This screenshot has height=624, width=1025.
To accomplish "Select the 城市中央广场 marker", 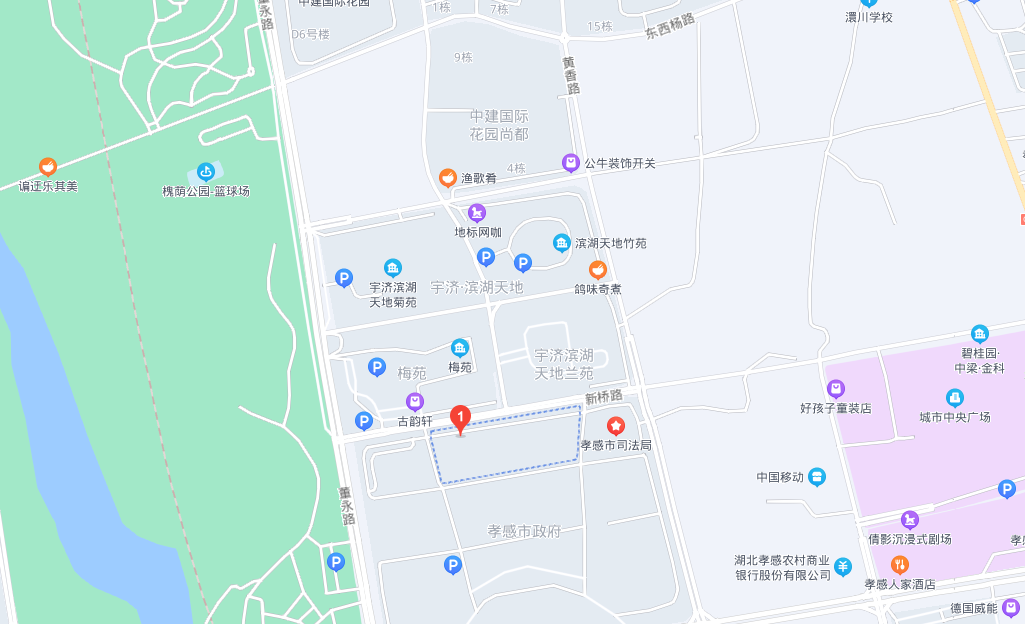I will (x=955, y=398).
